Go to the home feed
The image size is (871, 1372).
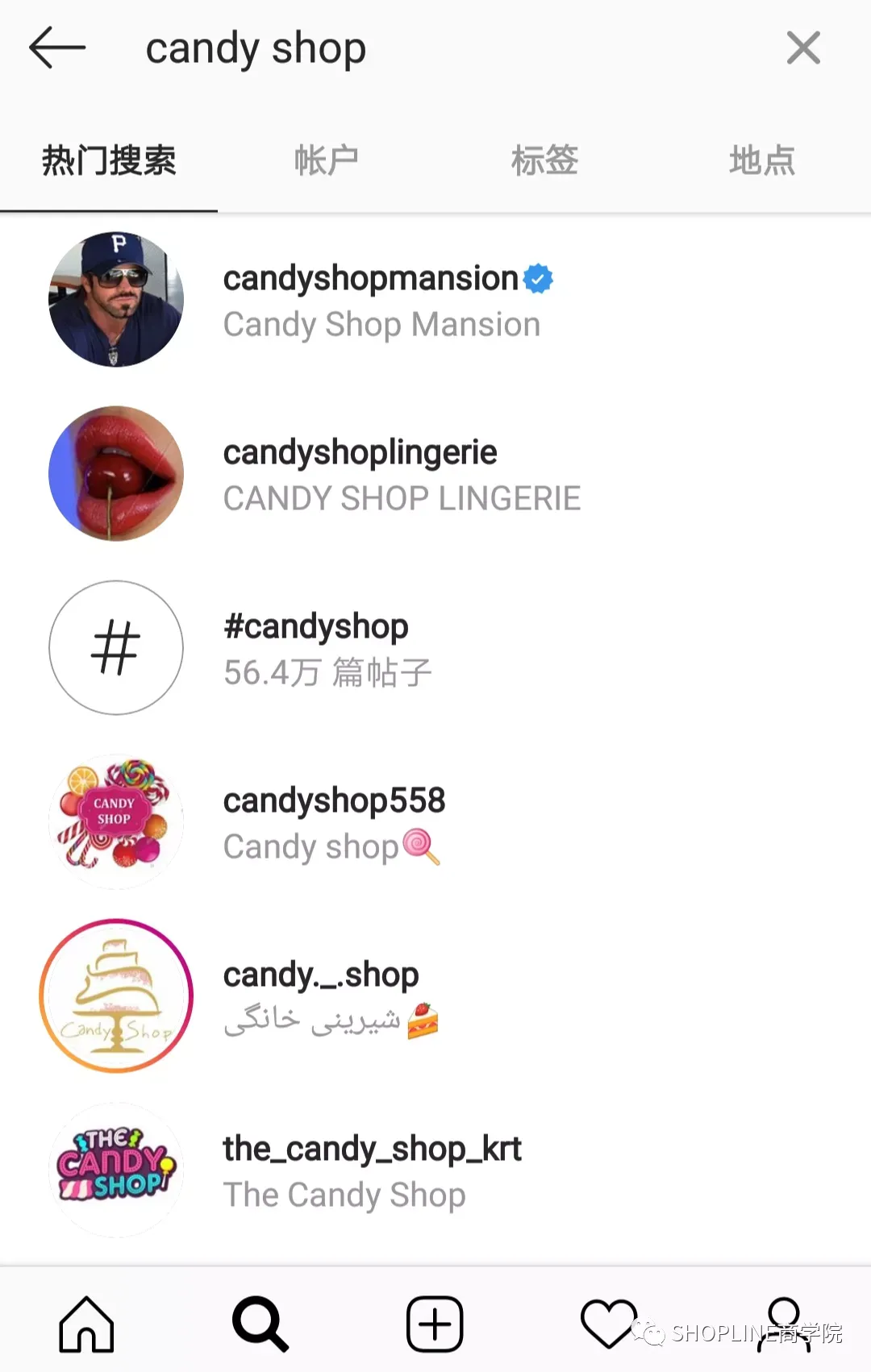tap(86, 1324)
